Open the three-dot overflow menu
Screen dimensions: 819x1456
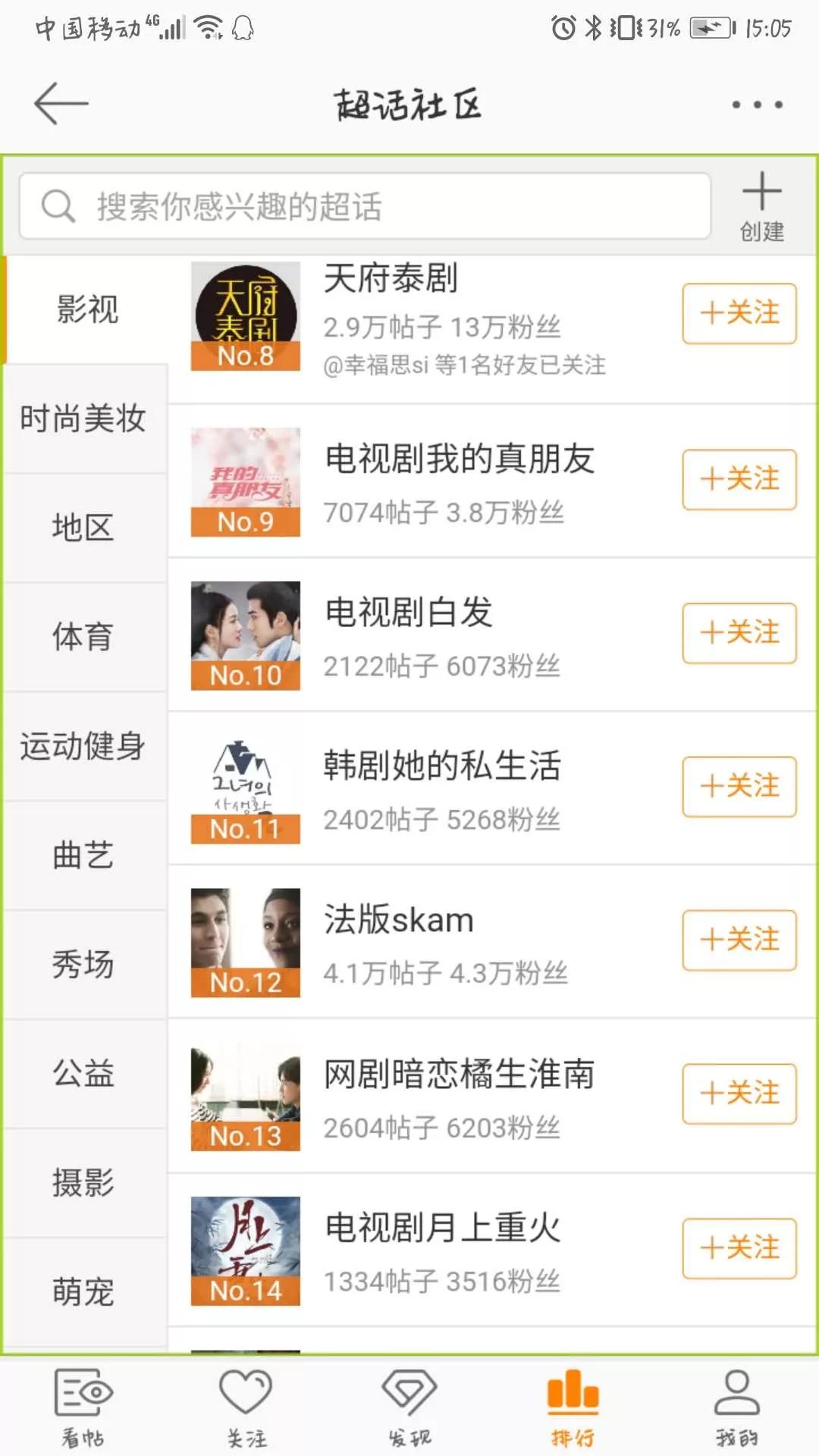tap(757, 105)
